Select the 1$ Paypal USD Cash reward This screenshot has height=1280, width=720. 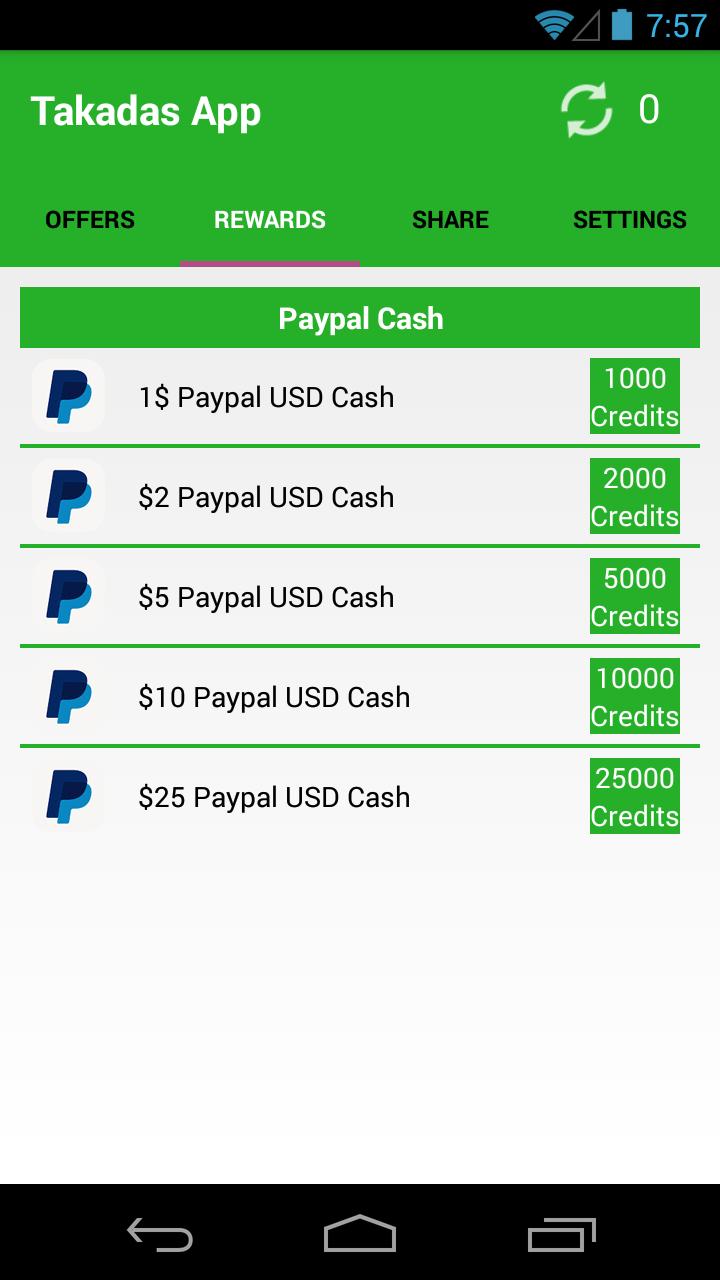[360, 397]
